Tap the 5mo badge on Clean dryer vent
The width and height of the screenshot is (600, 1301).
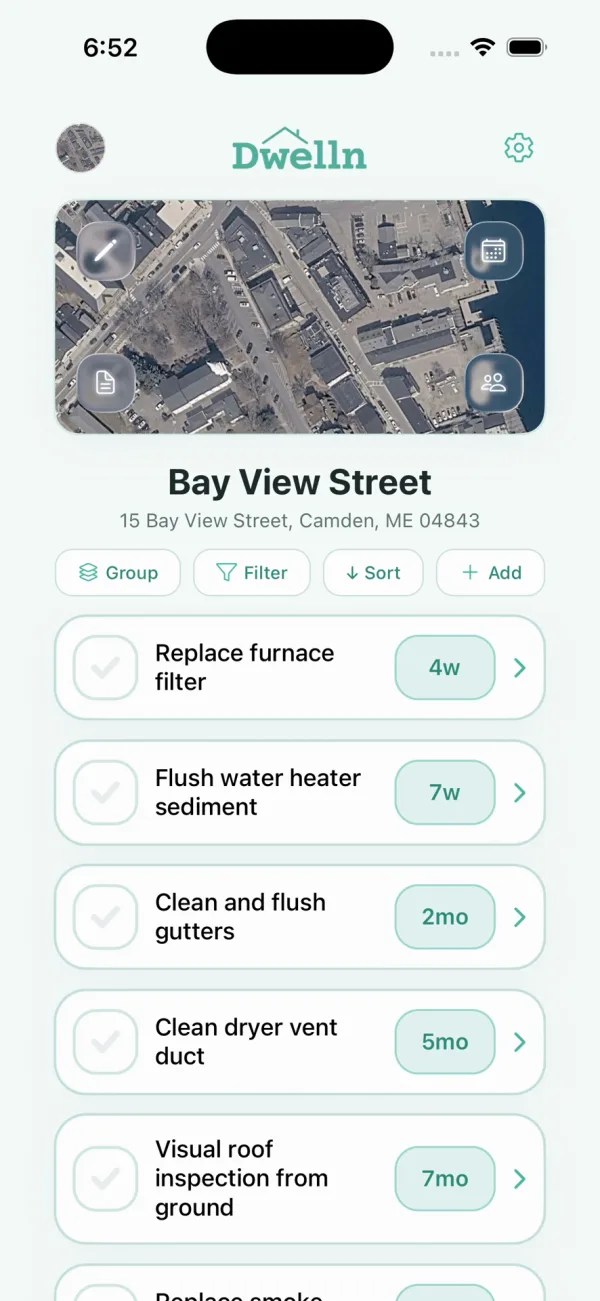[445, 1042]
